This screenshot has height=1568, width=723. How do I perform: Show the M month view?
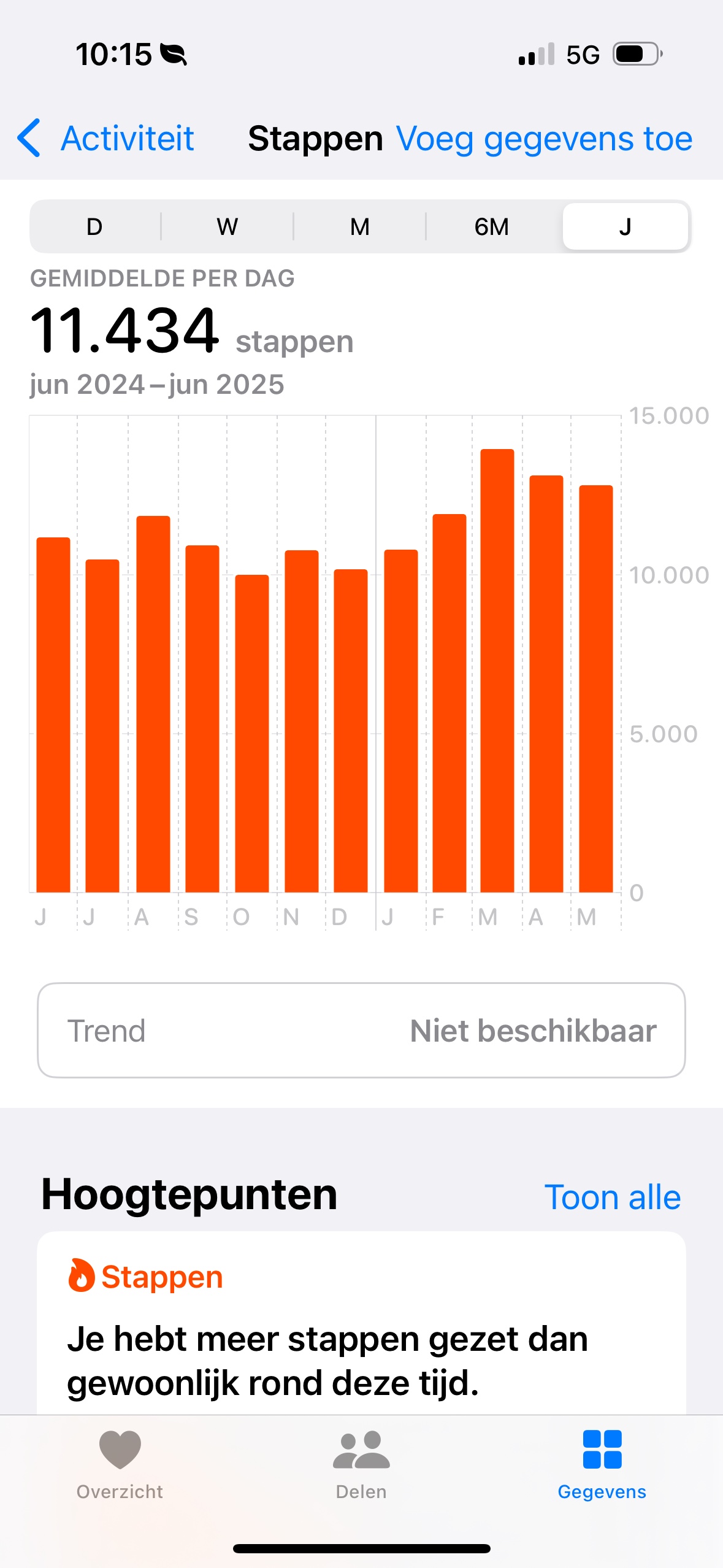[x=359, y=227]
